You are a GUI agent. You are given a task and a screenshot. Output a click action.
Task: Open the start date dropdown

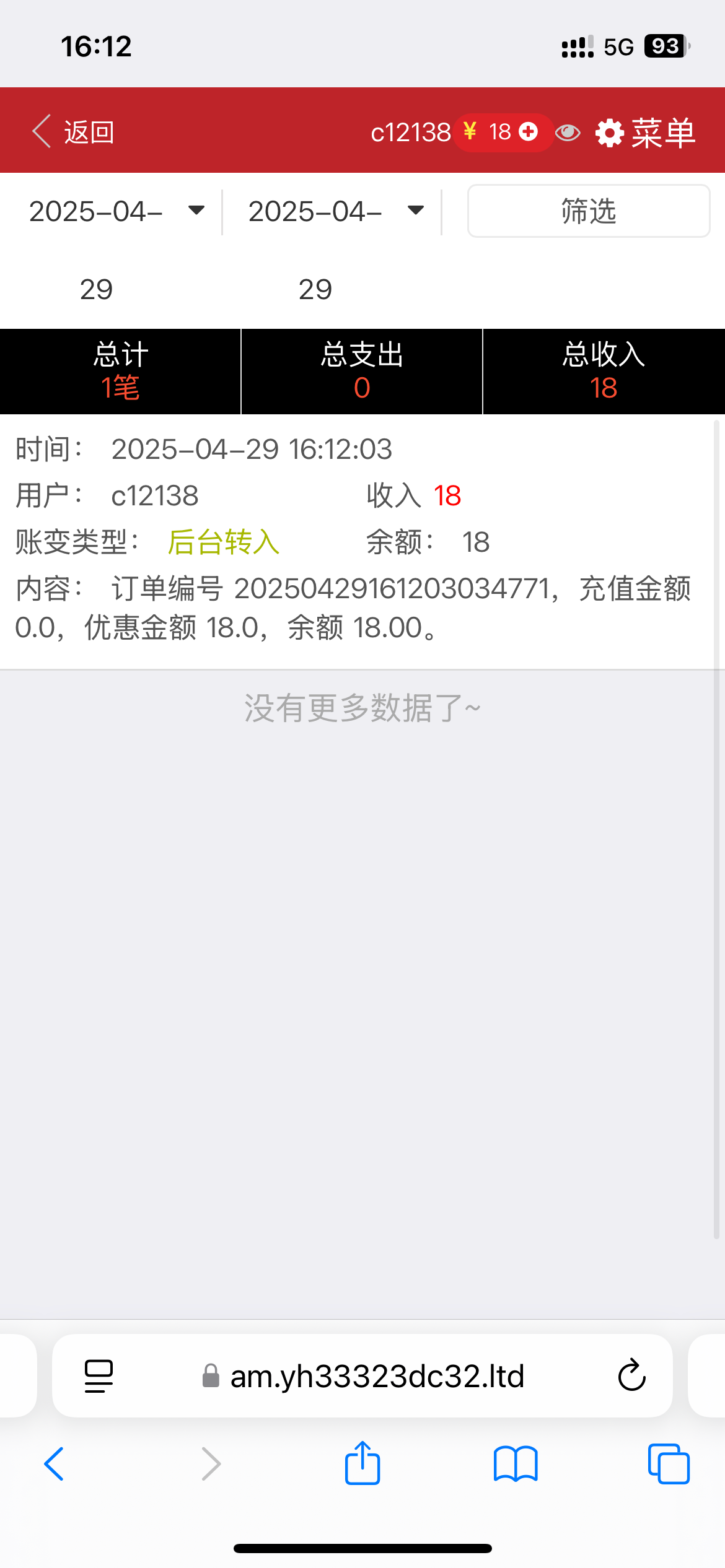[x=116, y=212]
